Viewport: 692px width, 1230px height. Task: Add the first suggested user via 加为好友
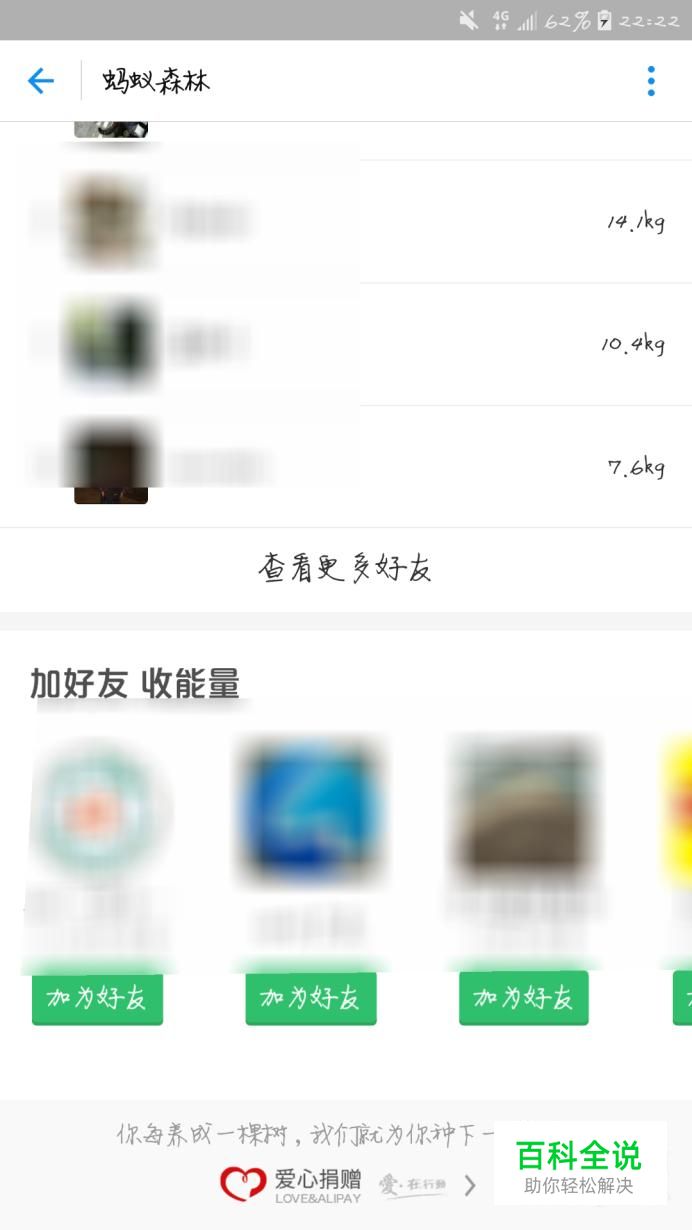pos(97,998)
